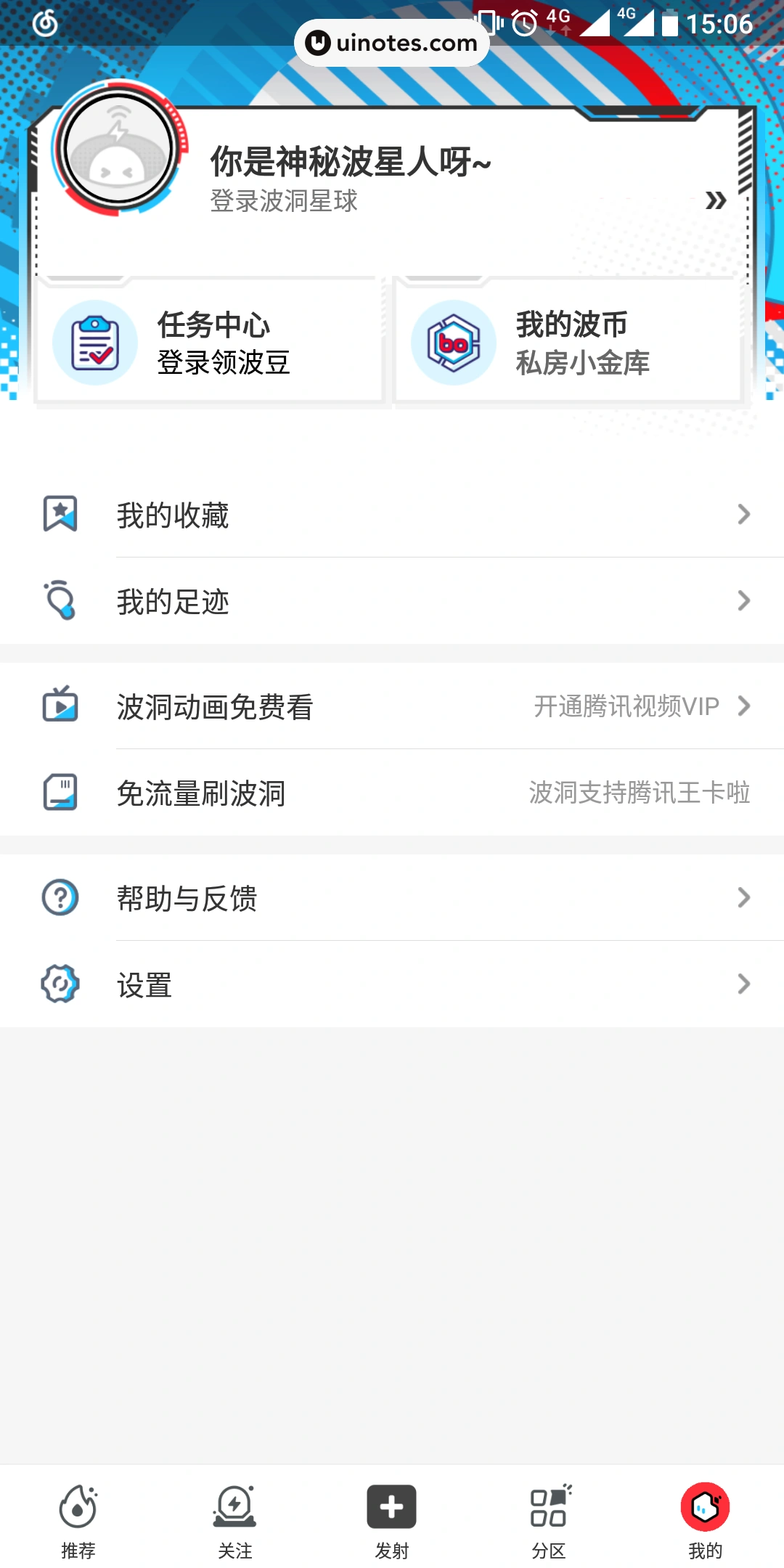Image resolution: width=784 pixels, height=1568 pixels.
Task: Switch to the 分区 tab
Action: 549,1521
